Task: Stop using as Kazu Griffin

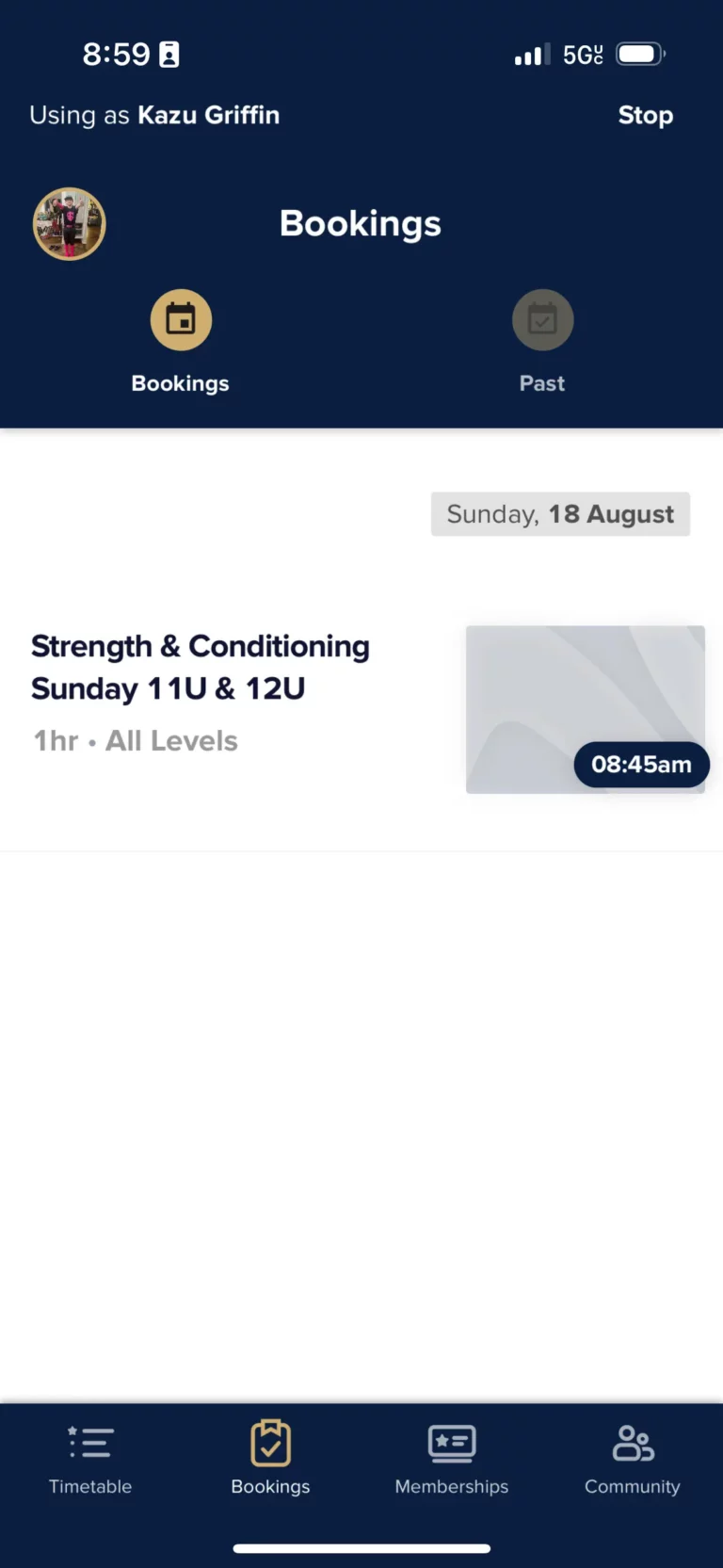Action: point(645,116)
